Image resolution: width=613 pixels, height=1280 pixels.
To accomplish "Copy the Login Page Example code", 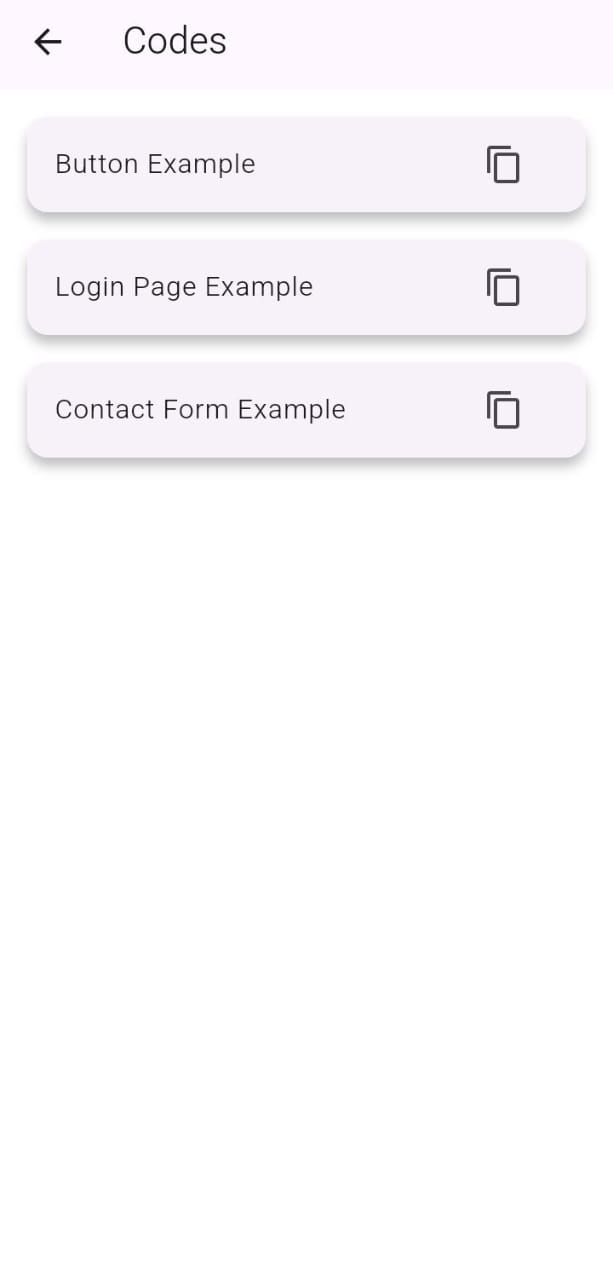I will coord(504,287).
